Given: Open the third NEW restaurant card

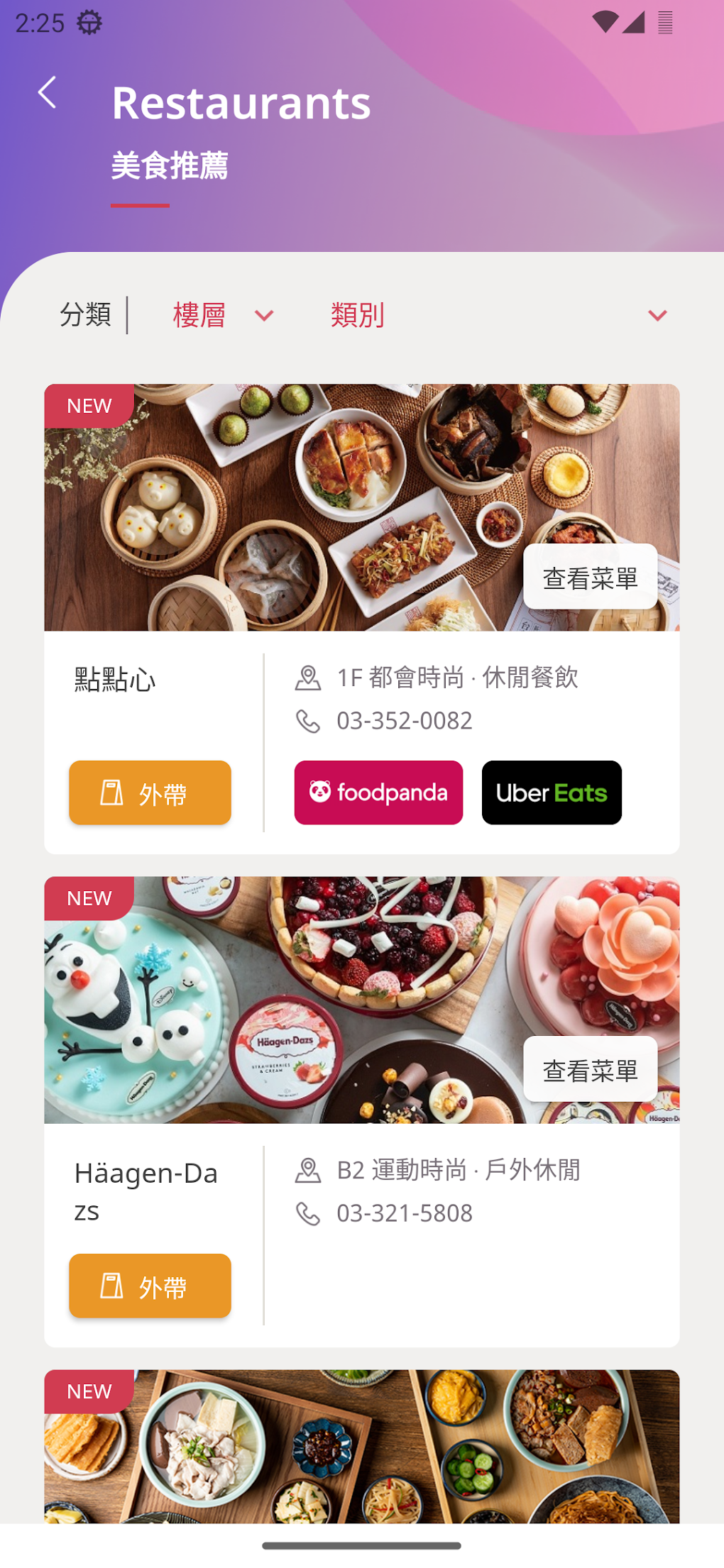Looking at the screenshot, I should pyautogui.click(x=362, y=1447).
